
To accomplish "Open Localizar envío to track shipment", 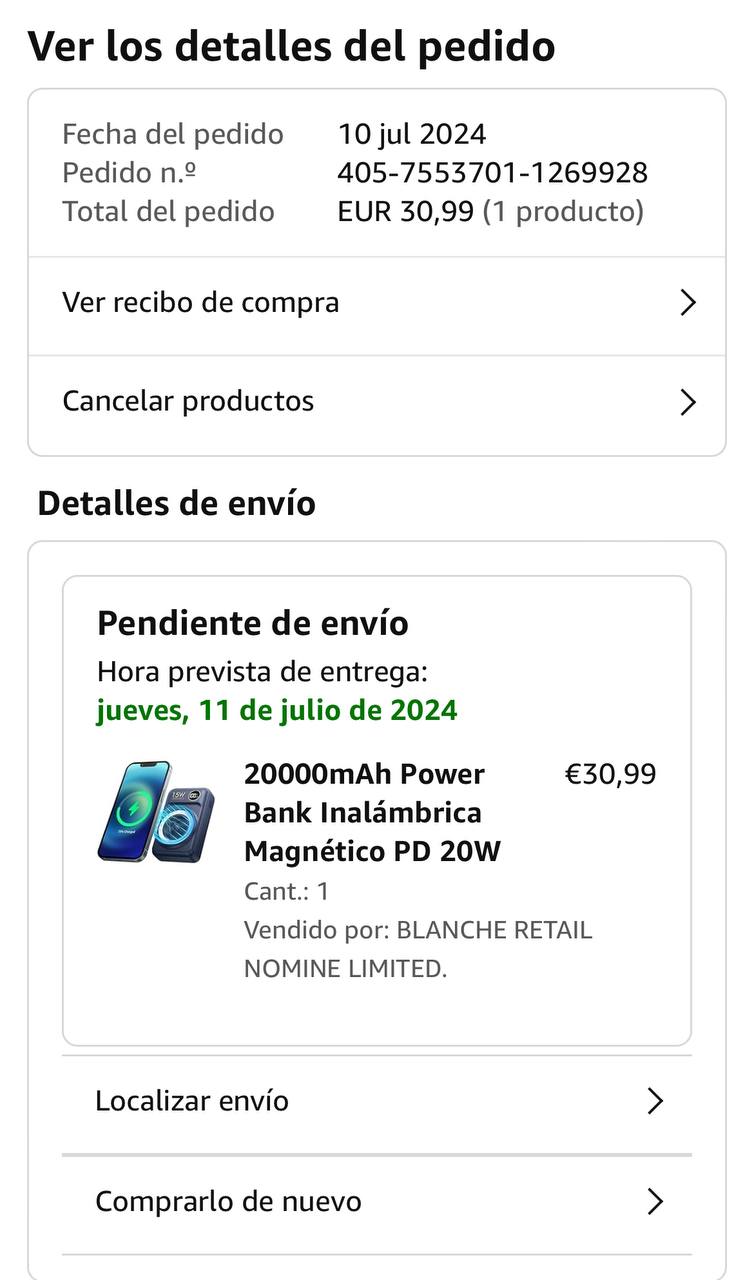I will [376, 1102].
